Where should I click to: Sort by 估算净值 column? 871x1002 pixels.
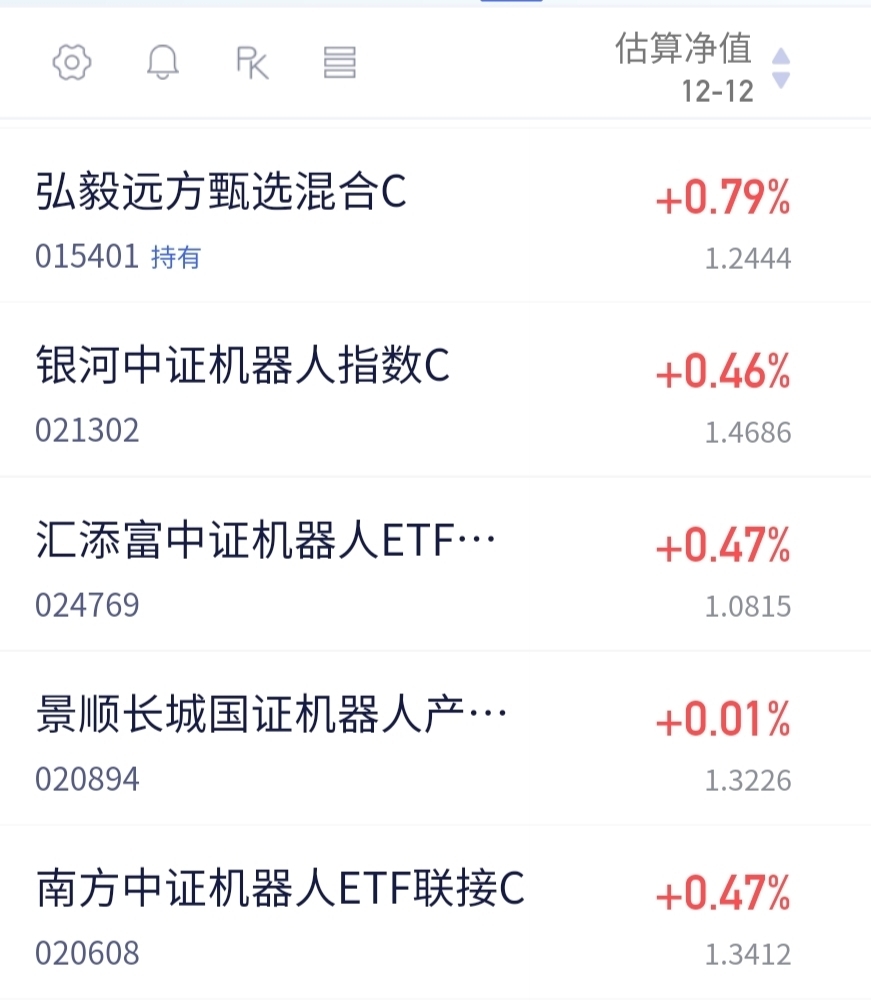point(700,66)
